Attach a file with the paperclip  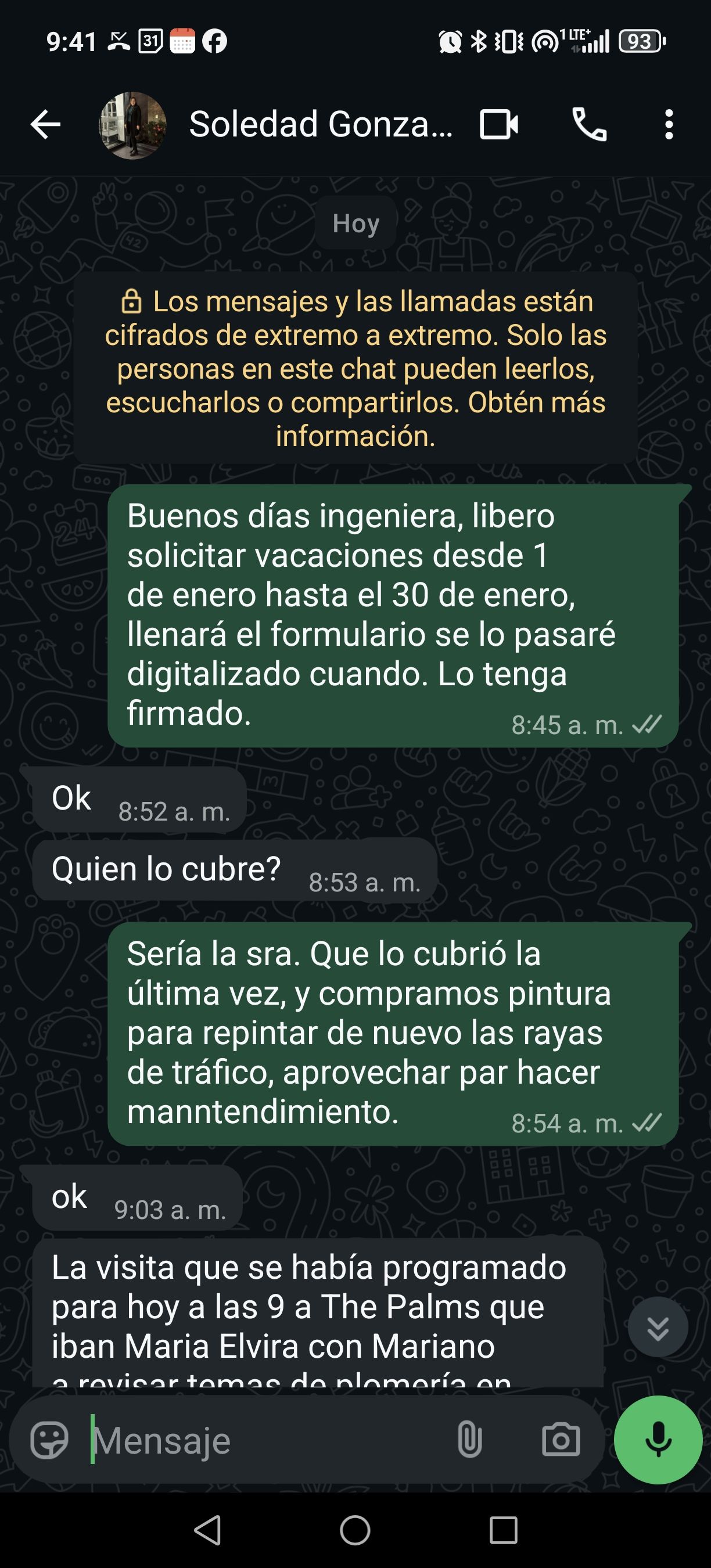tap(469, 1440)
